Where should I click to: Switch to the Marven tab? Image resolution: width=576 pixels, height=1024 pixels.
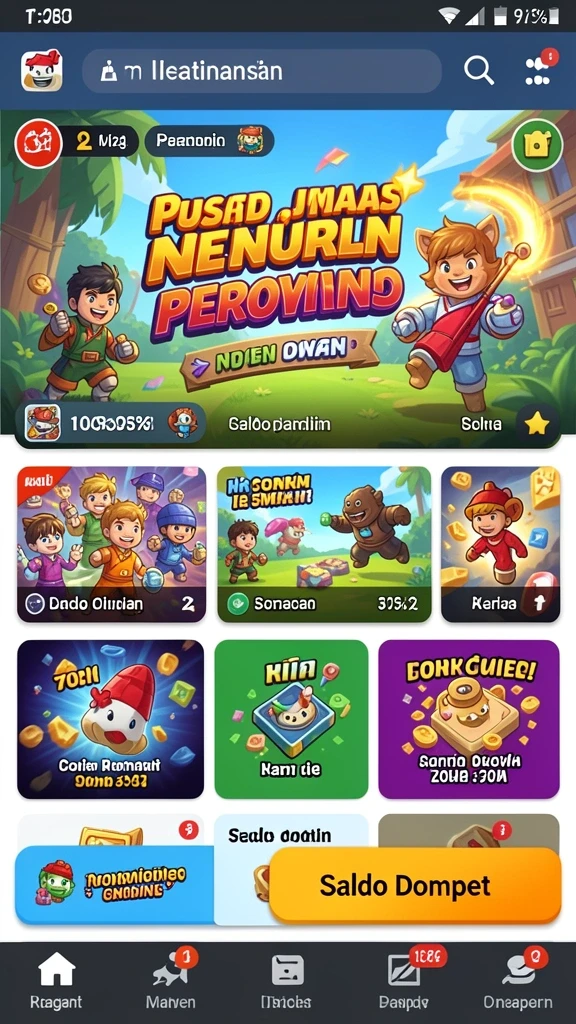click(x=170, y=982)
